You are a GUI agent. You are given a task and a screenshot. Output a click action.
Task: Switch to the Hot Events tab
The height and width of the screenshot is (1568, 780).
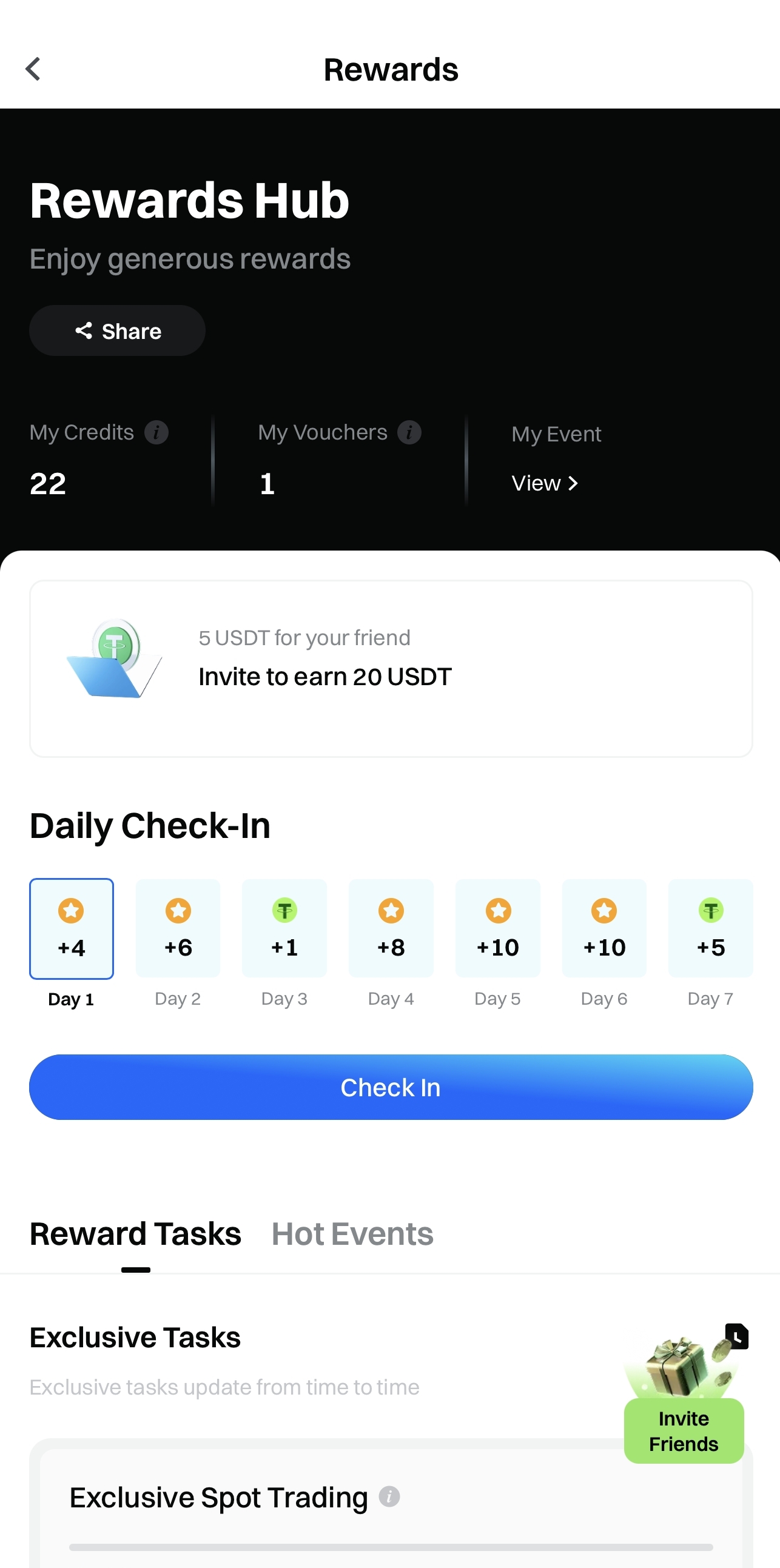click(x=352, y=1235)
